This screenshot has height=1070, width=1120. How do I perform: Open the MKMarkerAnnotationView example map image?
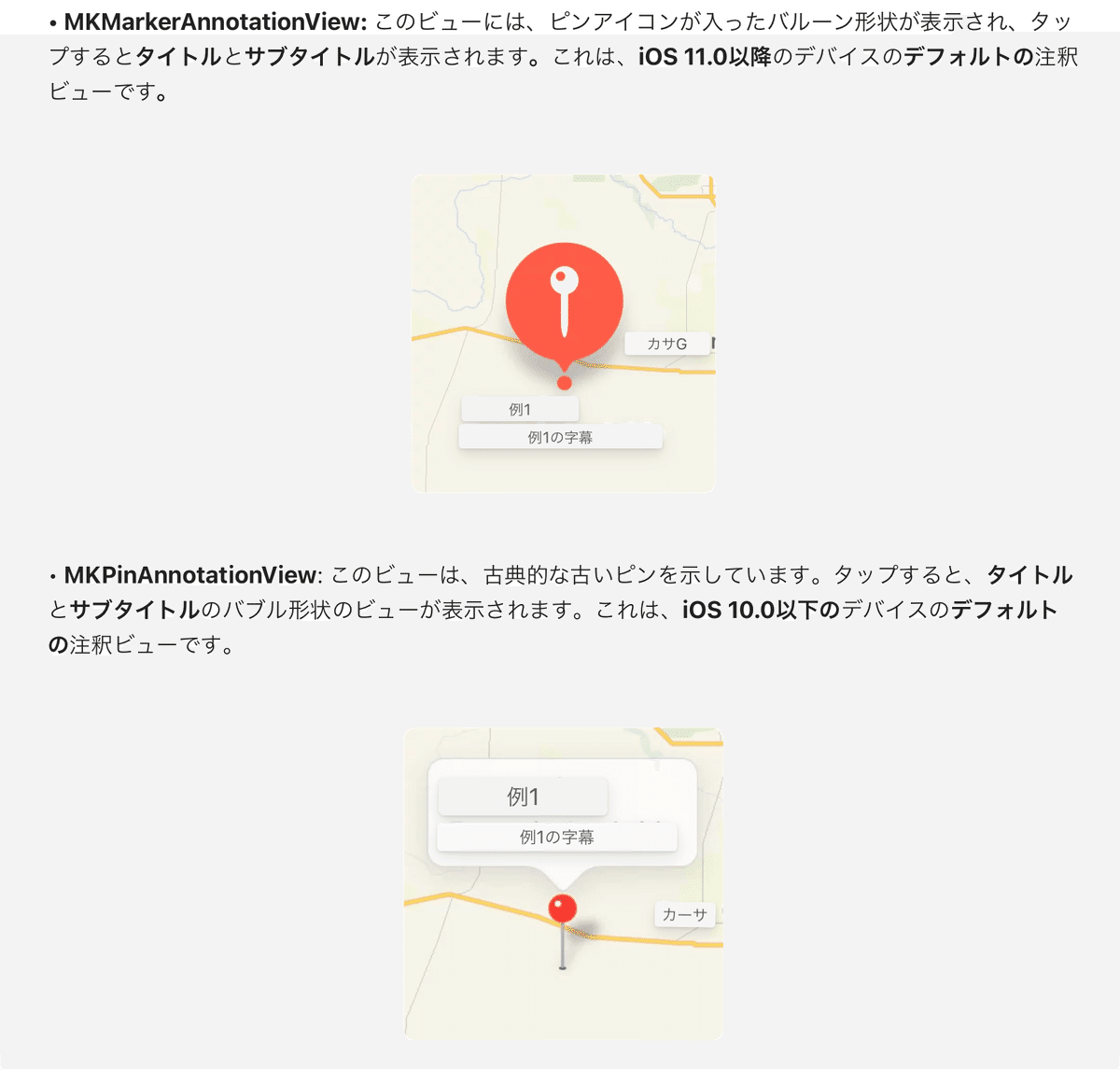563,333
